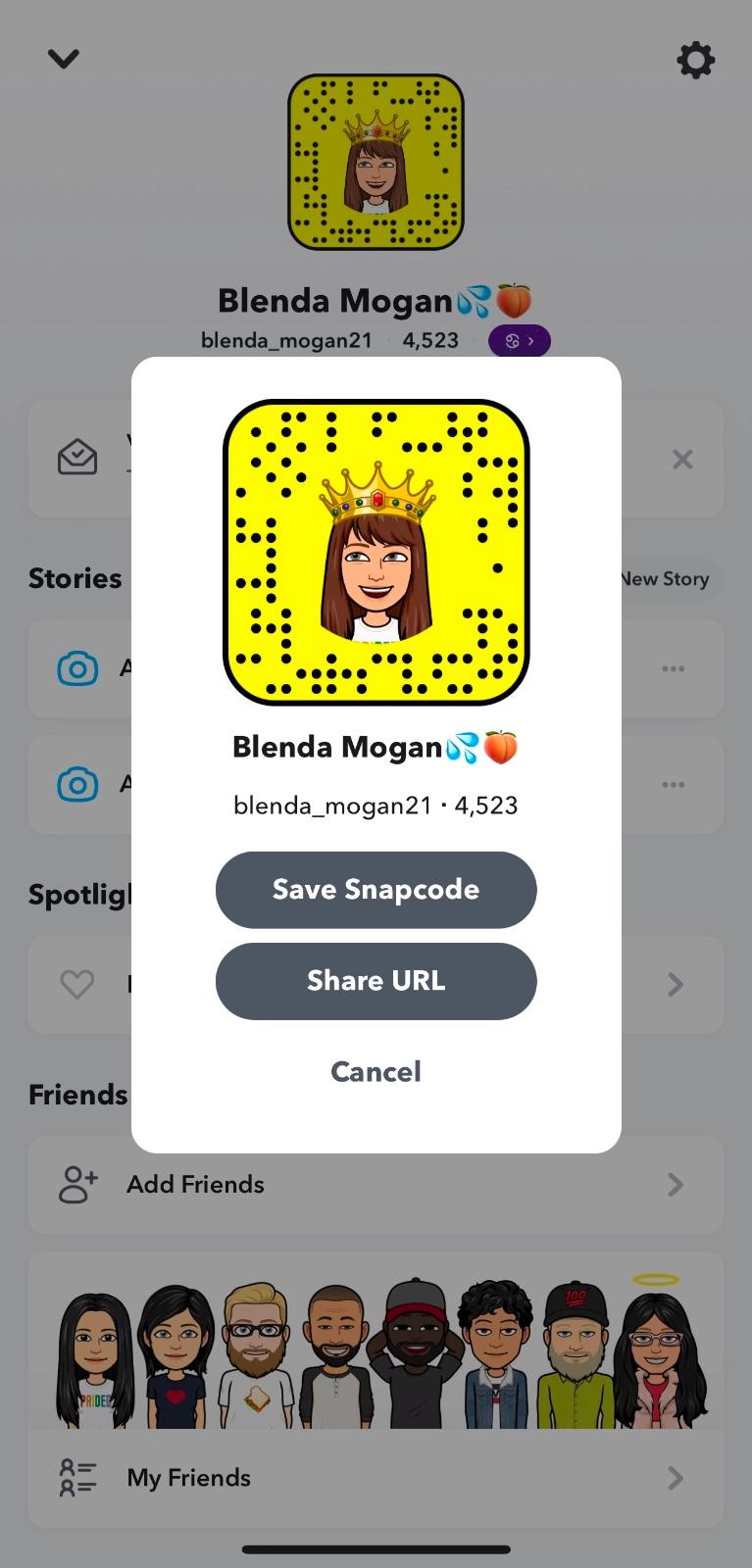Screen dimensions: 752x1568
Task: Open the Add Friends row
Action: click(376, 1184)
